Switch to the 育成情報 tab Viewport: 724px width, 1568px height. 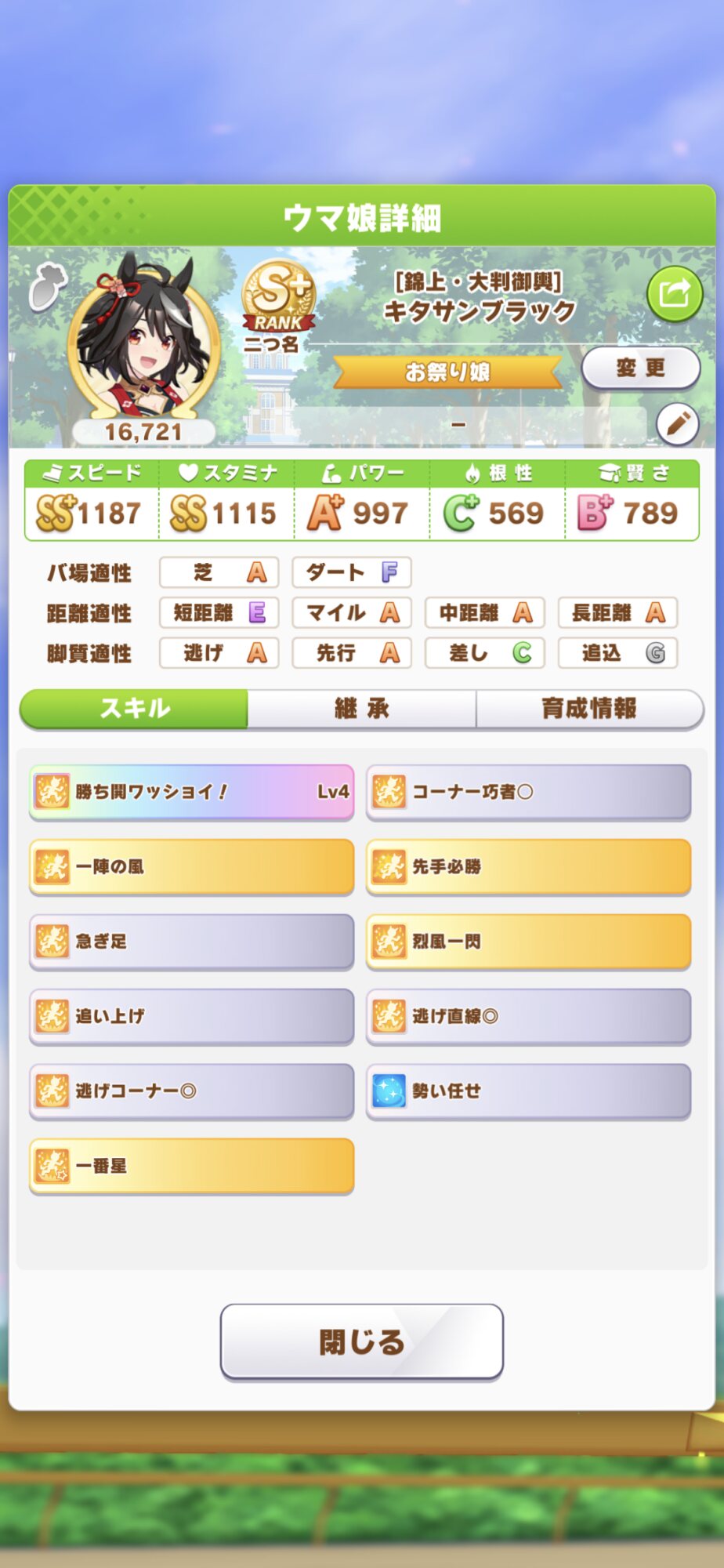click(x=589, y=709)
